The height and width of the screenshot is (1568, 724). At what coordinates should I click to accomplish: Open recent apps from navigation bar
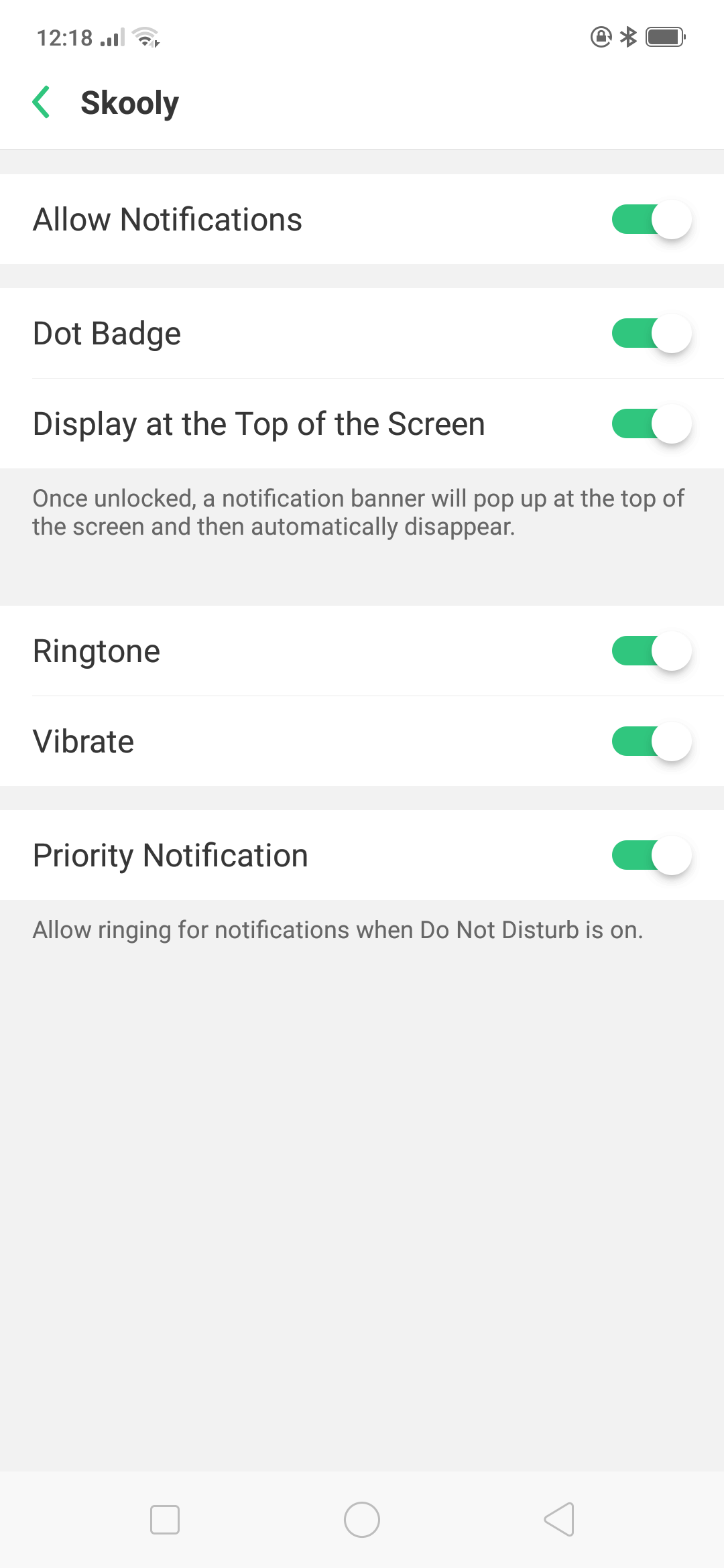point(165,1520)
